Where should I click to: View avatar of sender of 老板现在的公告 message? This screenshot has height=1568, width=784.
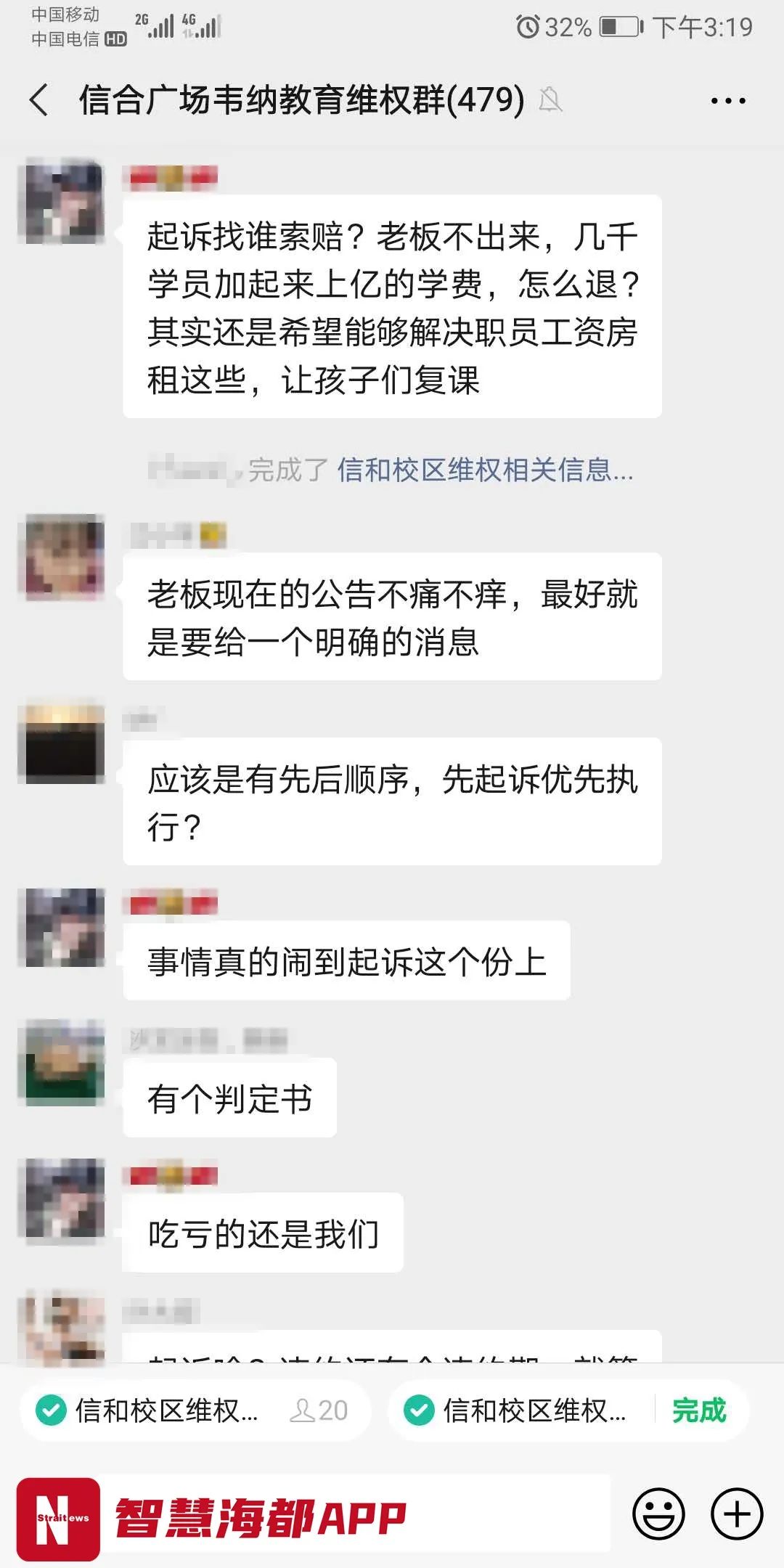point(65,557)
